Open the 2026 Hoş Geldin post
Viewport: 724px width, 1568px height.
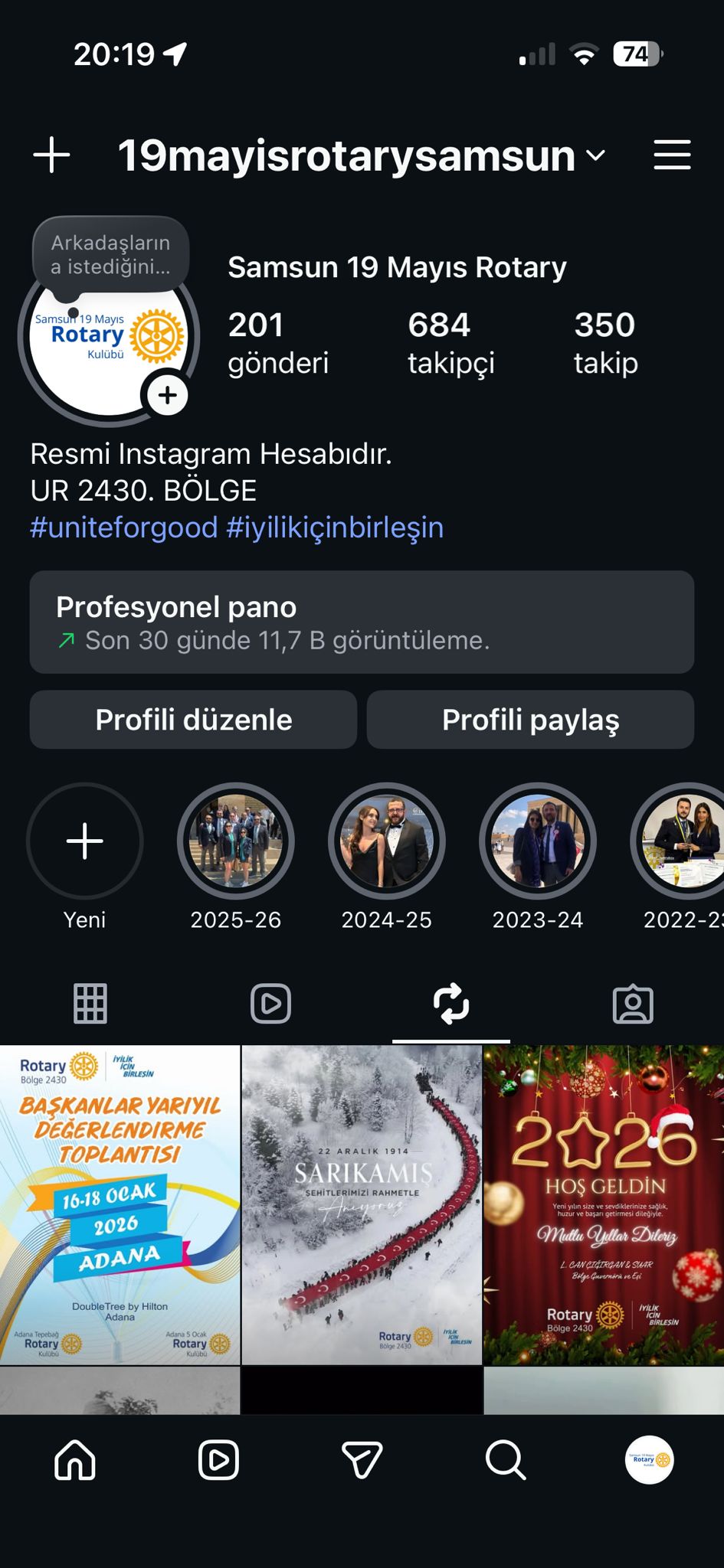604,1204
